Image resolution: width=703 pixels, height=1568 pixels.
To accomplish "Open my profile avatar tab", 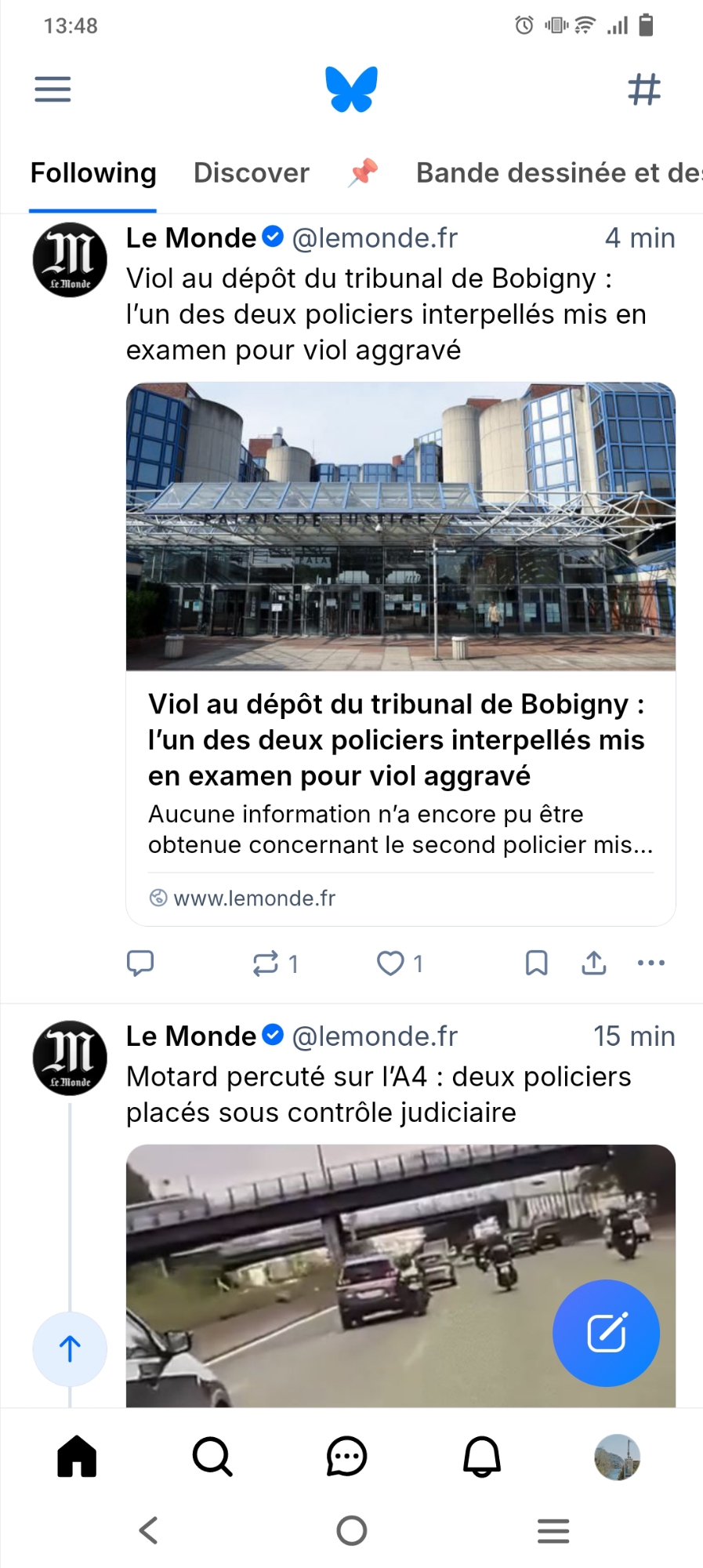I will [618, 1457].
